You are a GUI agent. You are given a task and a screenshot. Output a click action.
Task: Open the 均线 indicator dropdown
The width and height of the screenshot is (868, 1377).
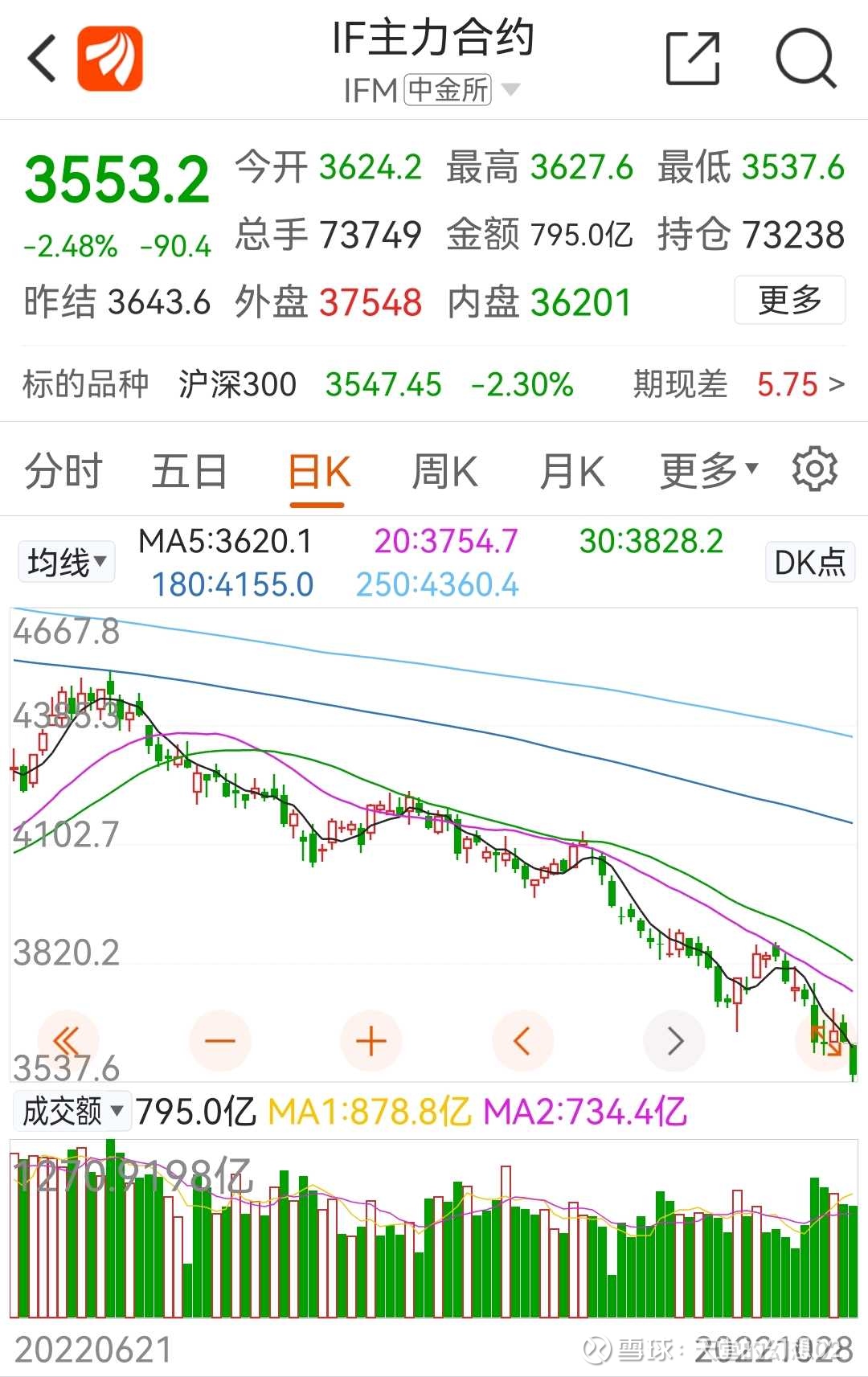[67, 562]
